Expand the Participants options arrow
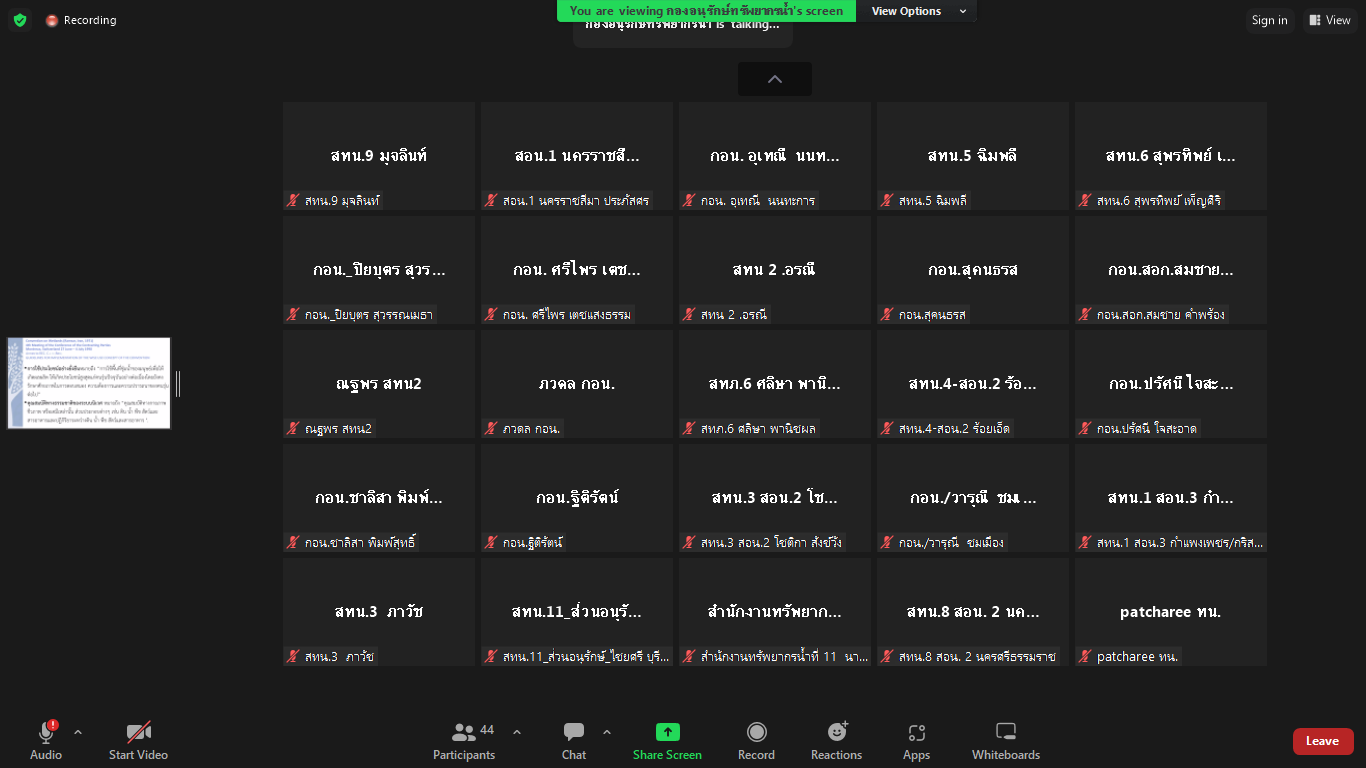This screenshot has height=768, width=1366. [517, 732]
